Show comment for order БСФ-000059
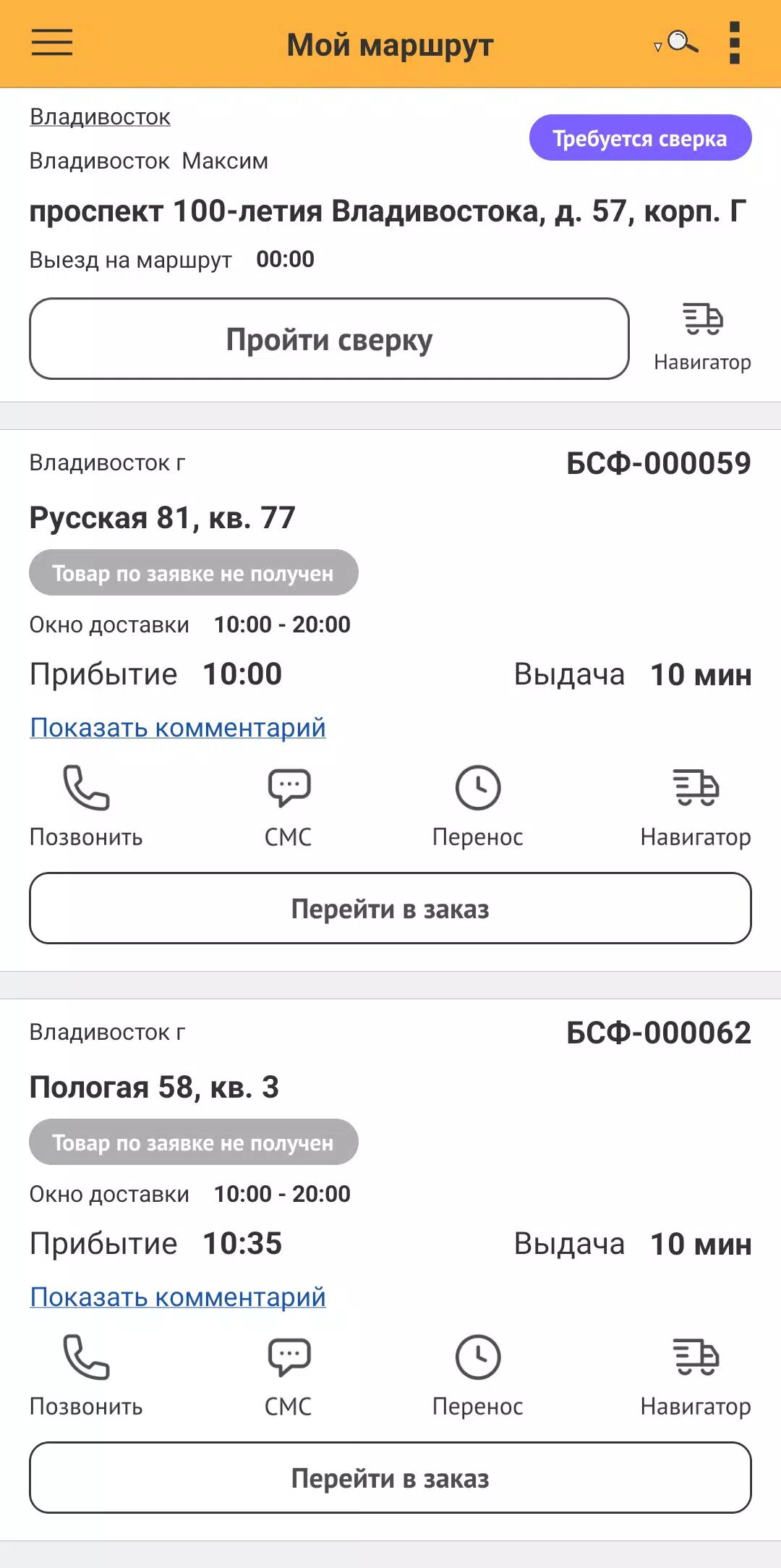This screenshot has height=1568, width=781. pyautogui.click(x=177, y=727)
